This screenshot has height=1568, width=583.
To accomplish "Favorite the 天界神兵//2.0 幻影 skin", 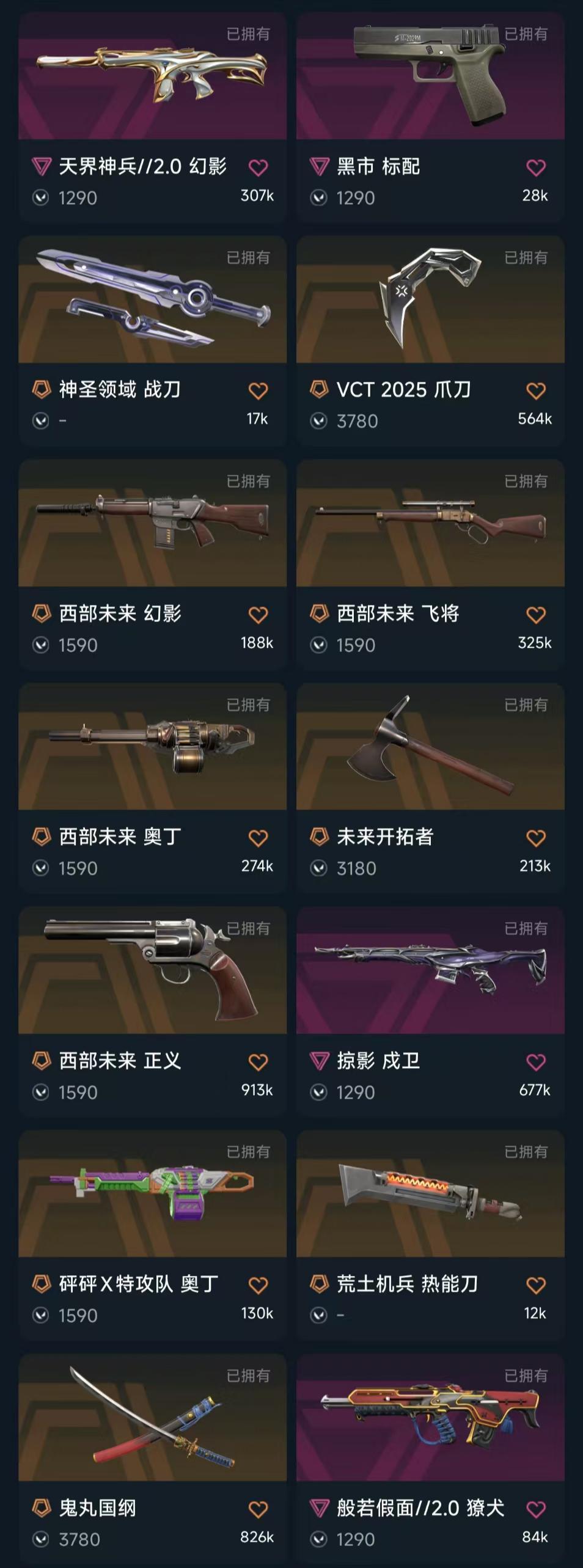I will tap(260, 167).
